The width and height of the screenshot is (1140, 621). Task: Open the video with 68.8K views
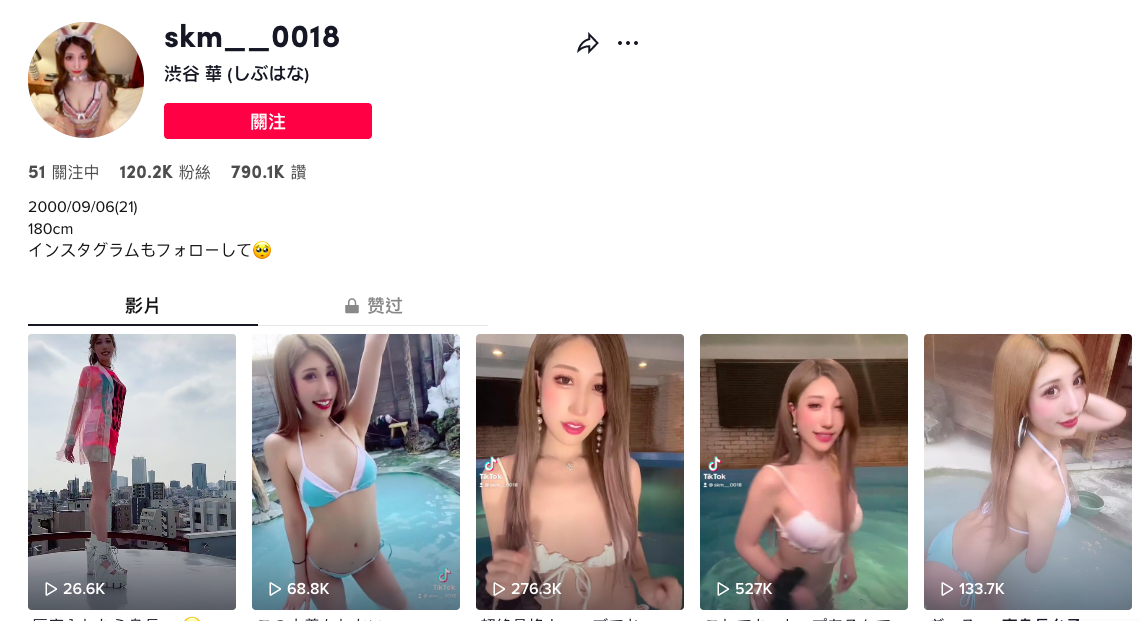(x=356, y=471)
